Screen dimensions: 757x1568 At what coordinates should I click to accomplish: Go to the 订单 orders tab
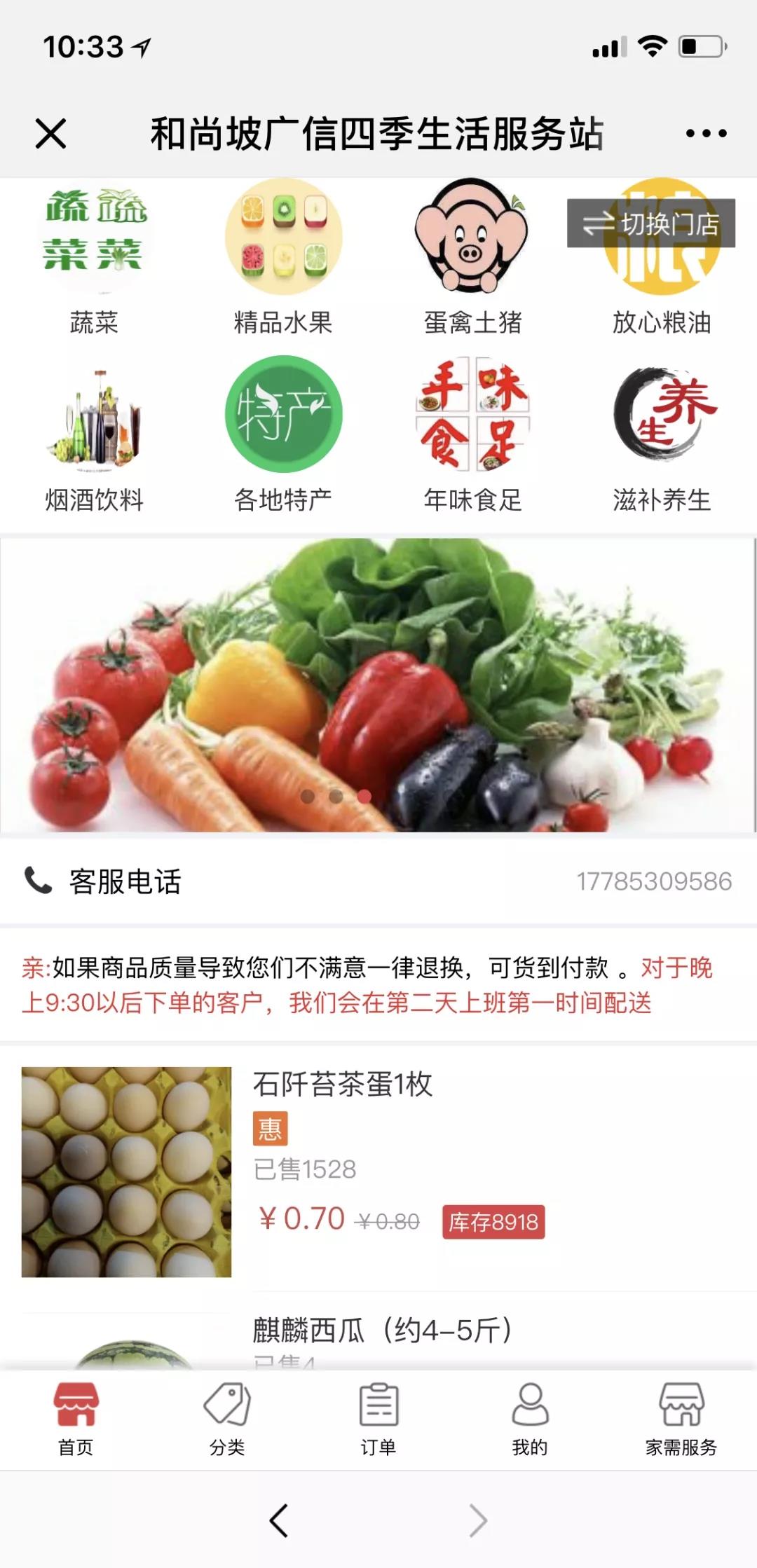(x=378, y=1419)
